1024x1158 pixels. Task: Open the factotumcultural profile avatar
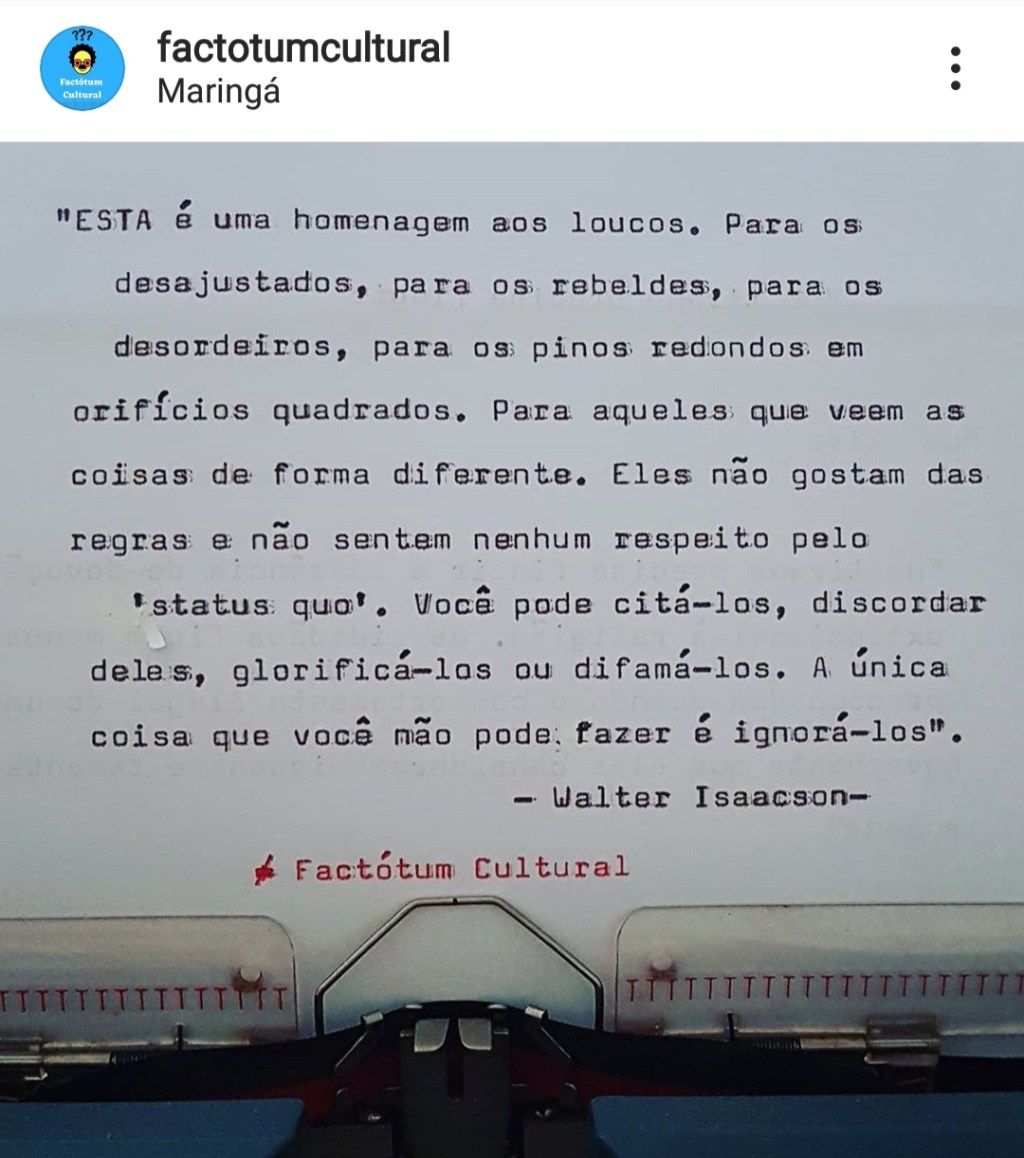pyautogui.click(x=81, y=65)
